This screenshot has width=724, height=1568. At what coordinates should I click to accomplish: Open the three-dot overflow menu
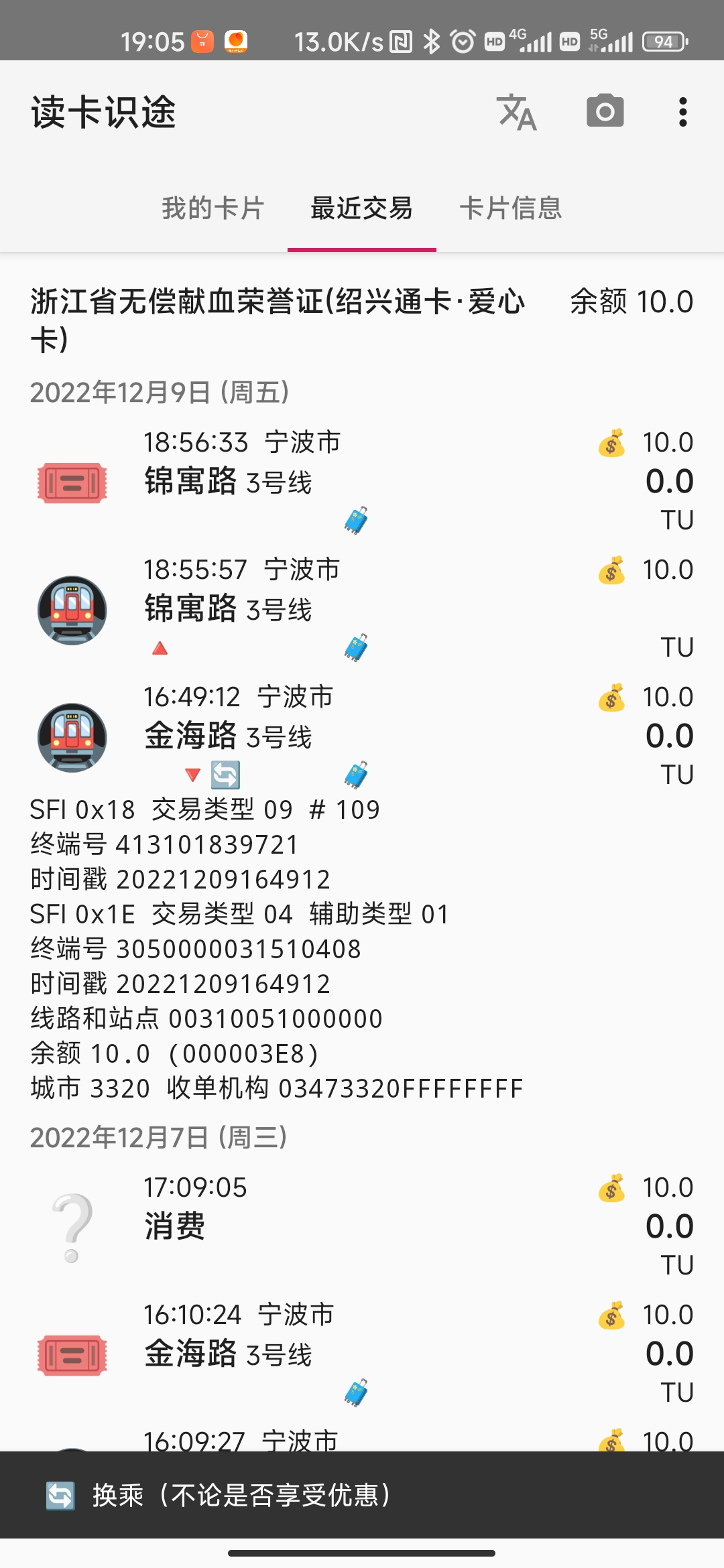pyautogui.click(x=682, y=112)
